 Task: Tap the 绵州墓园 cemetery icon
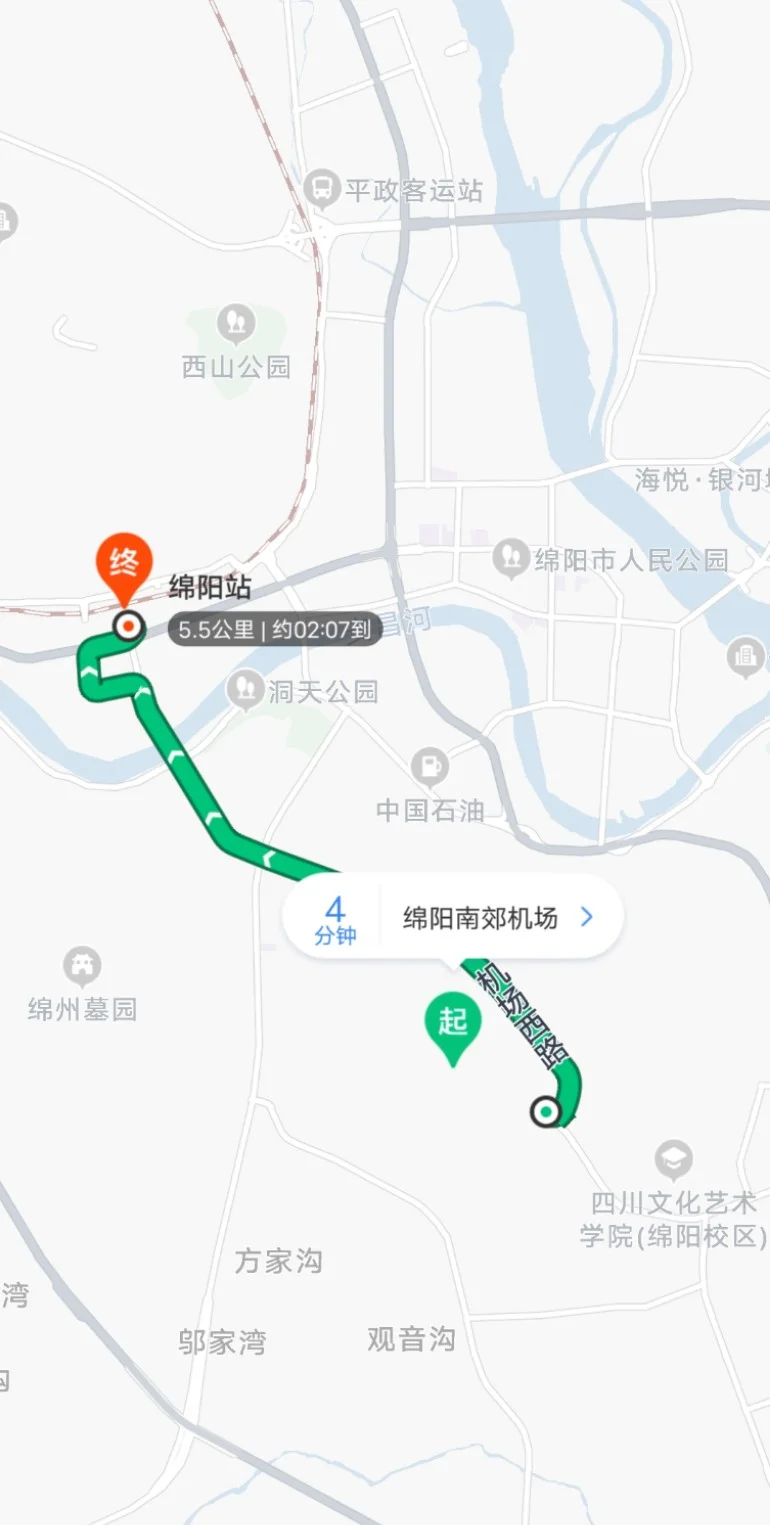point(79,966)
